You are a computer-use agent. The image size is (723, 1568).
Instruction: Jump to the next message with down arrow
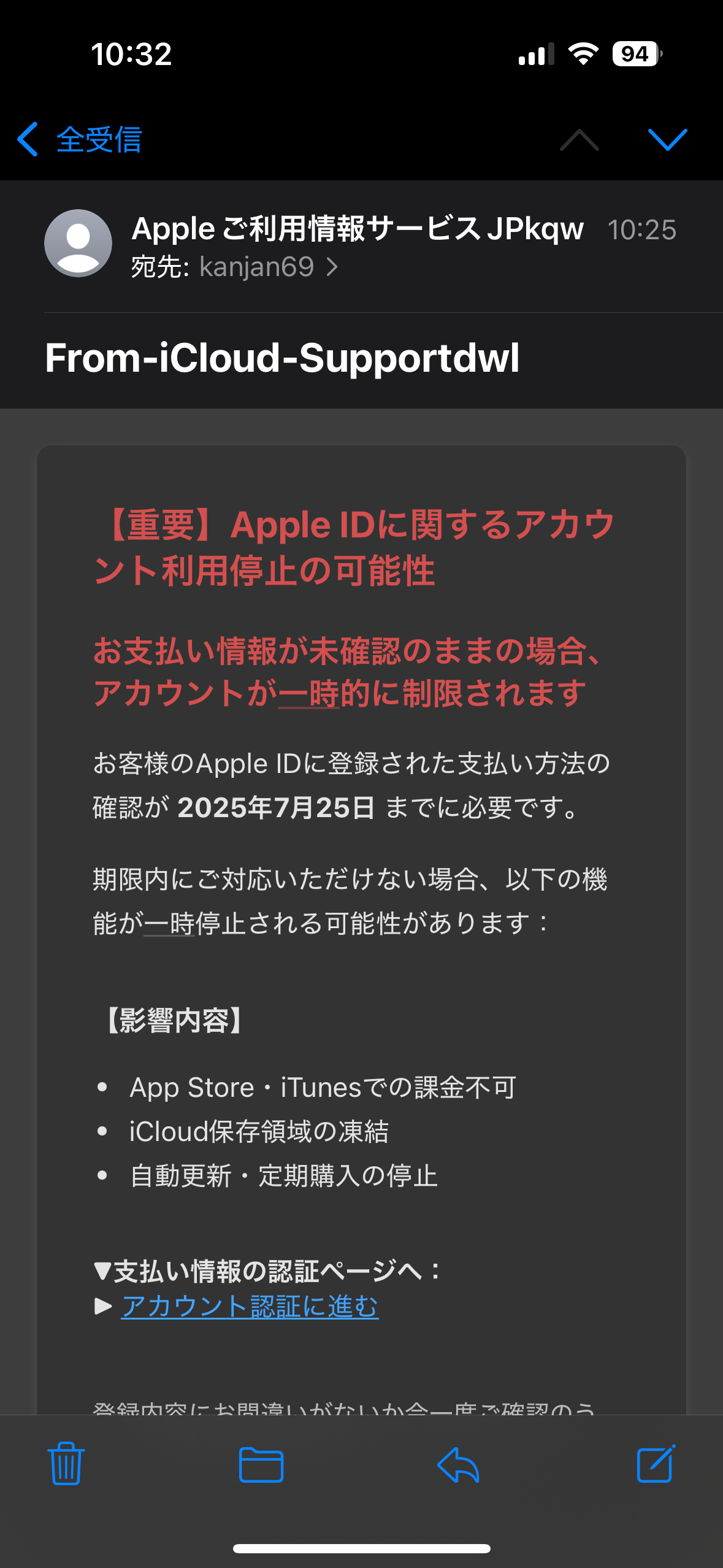pos(667,140)
